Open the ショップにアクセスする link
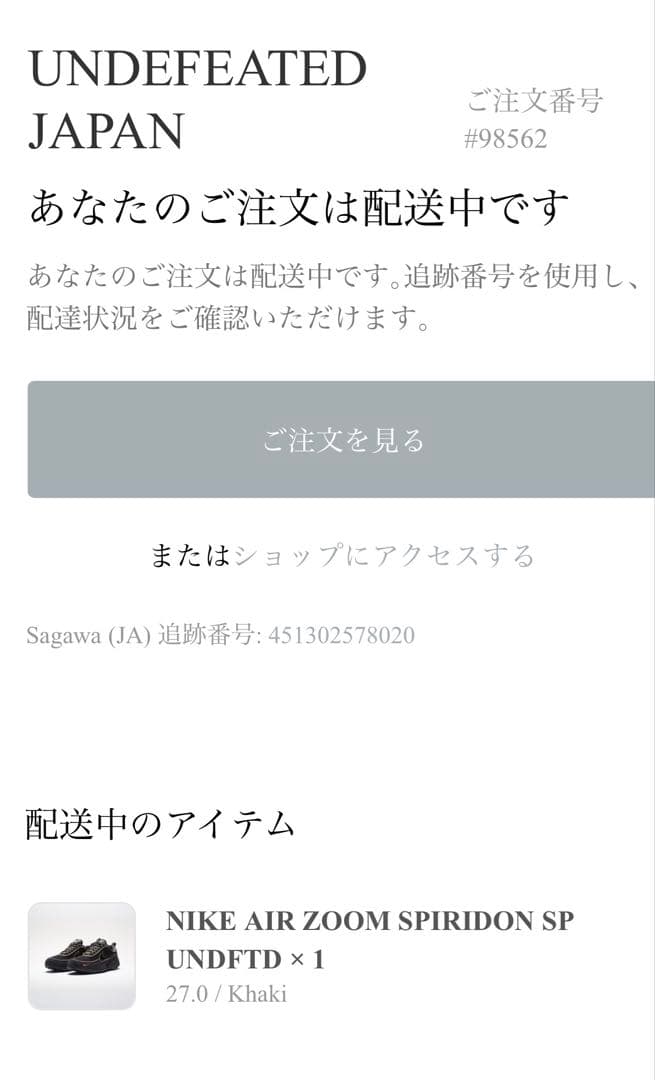 point(384,556)
